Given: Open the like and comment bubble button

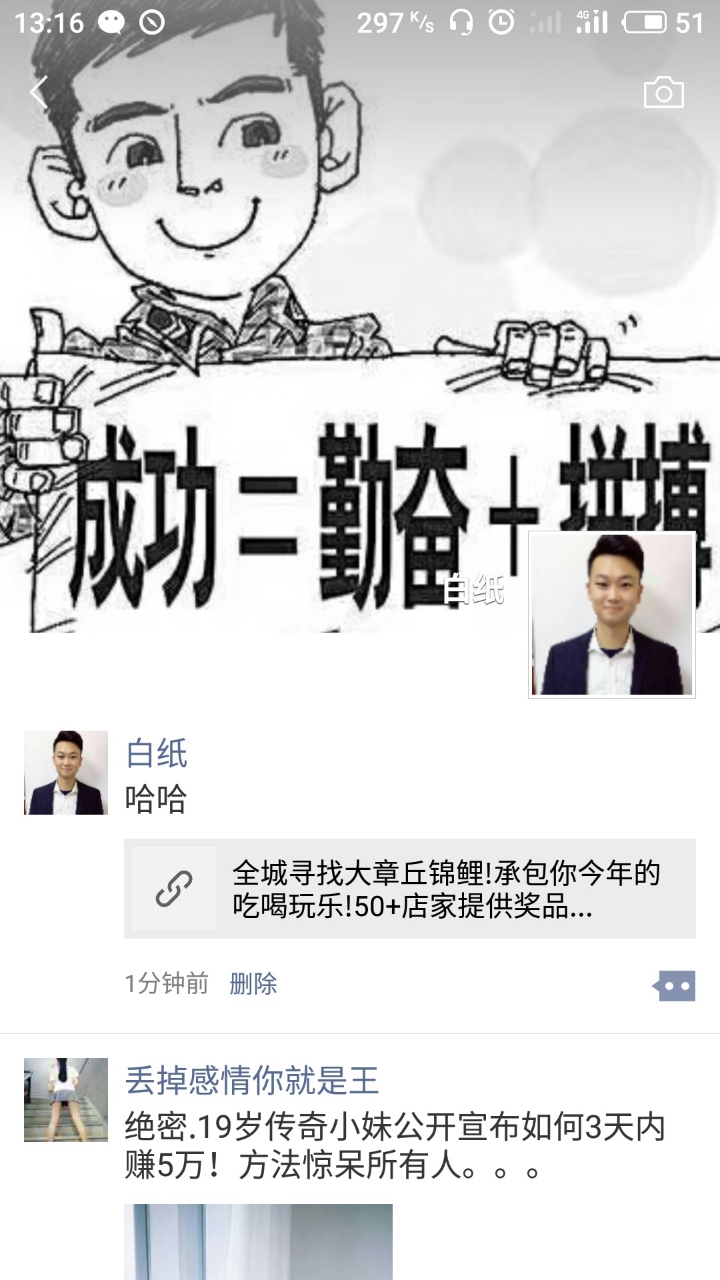Looking at the screenshot, I should click(674, 985).
